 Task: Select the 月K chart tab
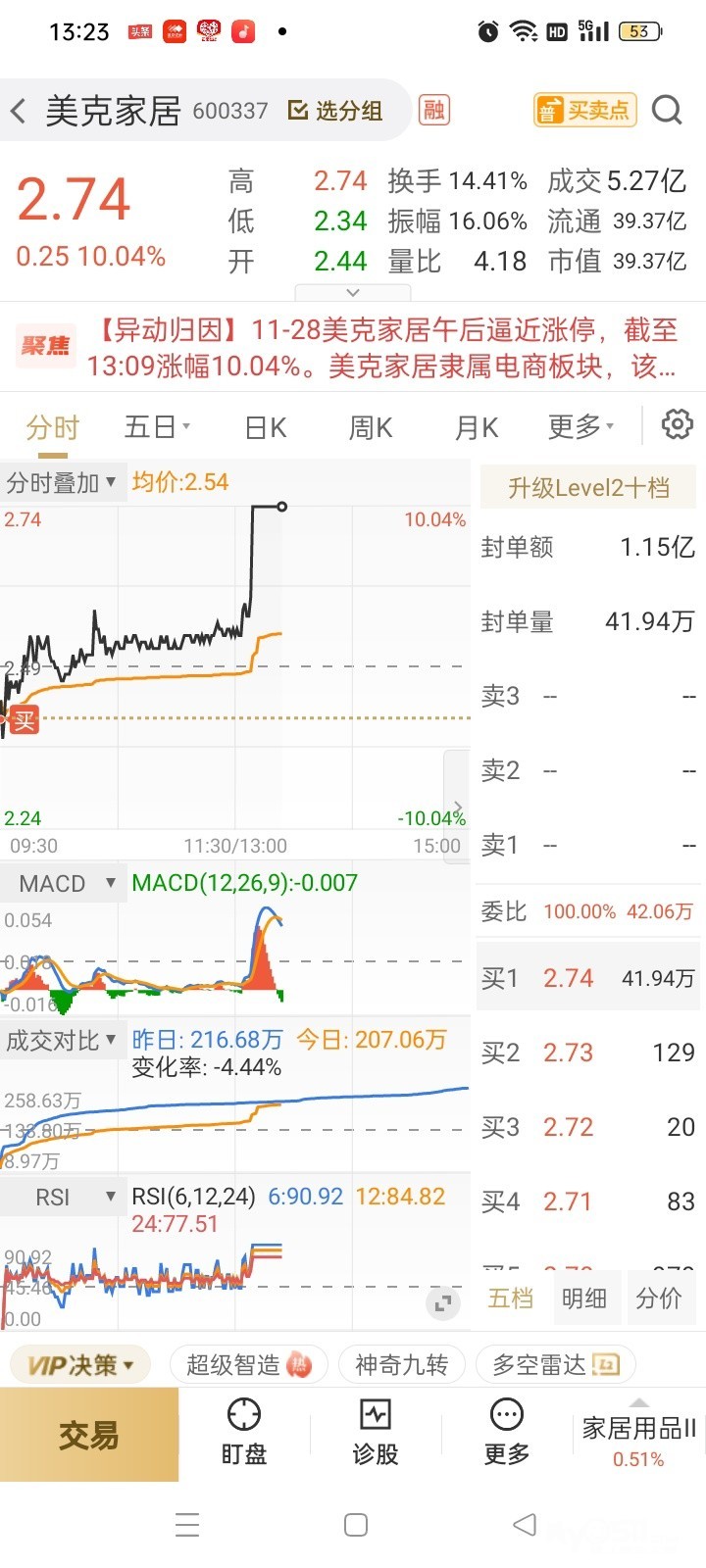tap(477, 427)
